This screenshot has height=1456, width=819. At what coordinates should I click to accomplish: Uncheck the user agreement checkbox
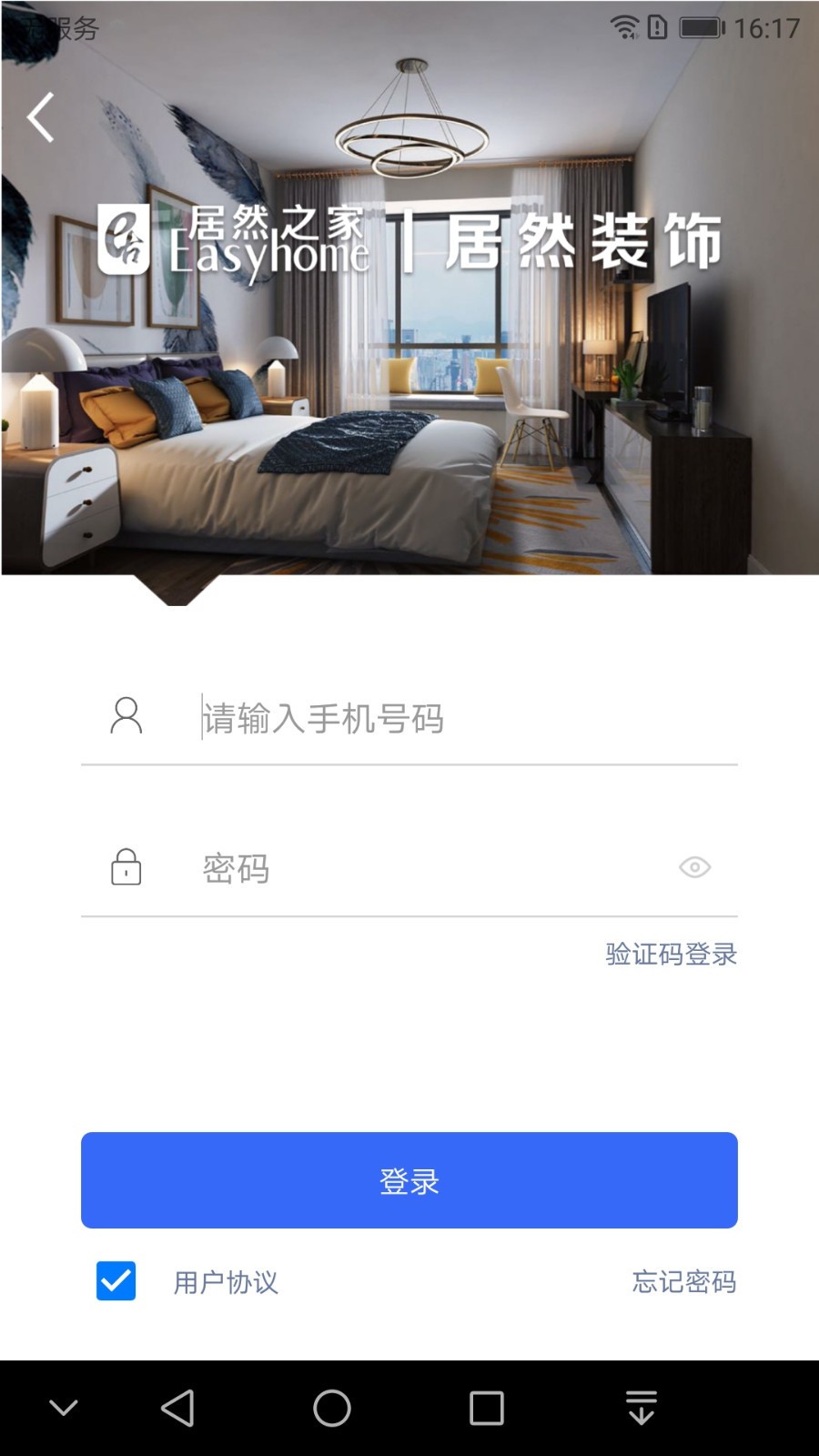pyautogui.click(x=116, y=1281)
